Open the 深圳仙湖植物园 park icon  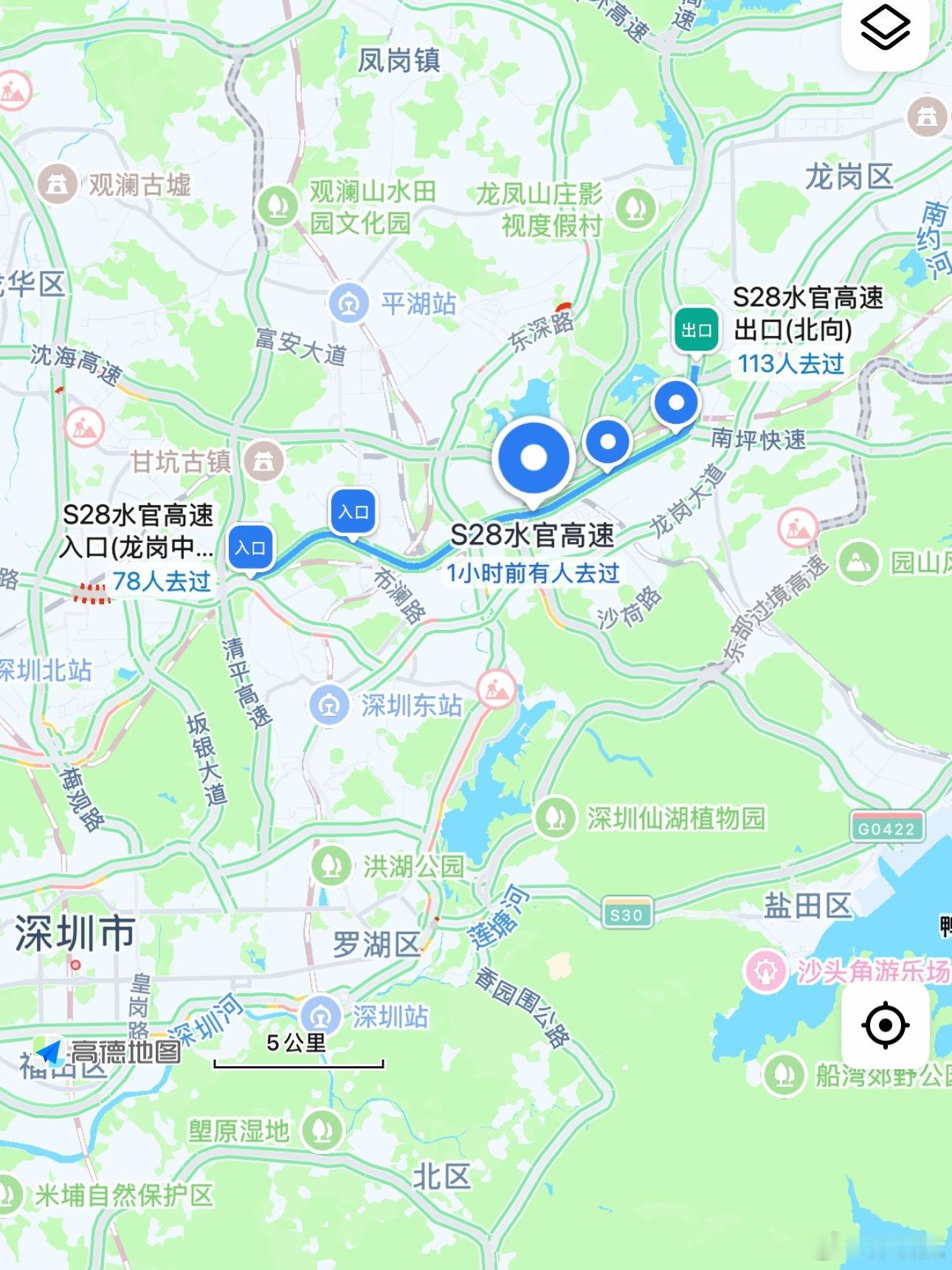pyautogui.click(x=555, y=815)
